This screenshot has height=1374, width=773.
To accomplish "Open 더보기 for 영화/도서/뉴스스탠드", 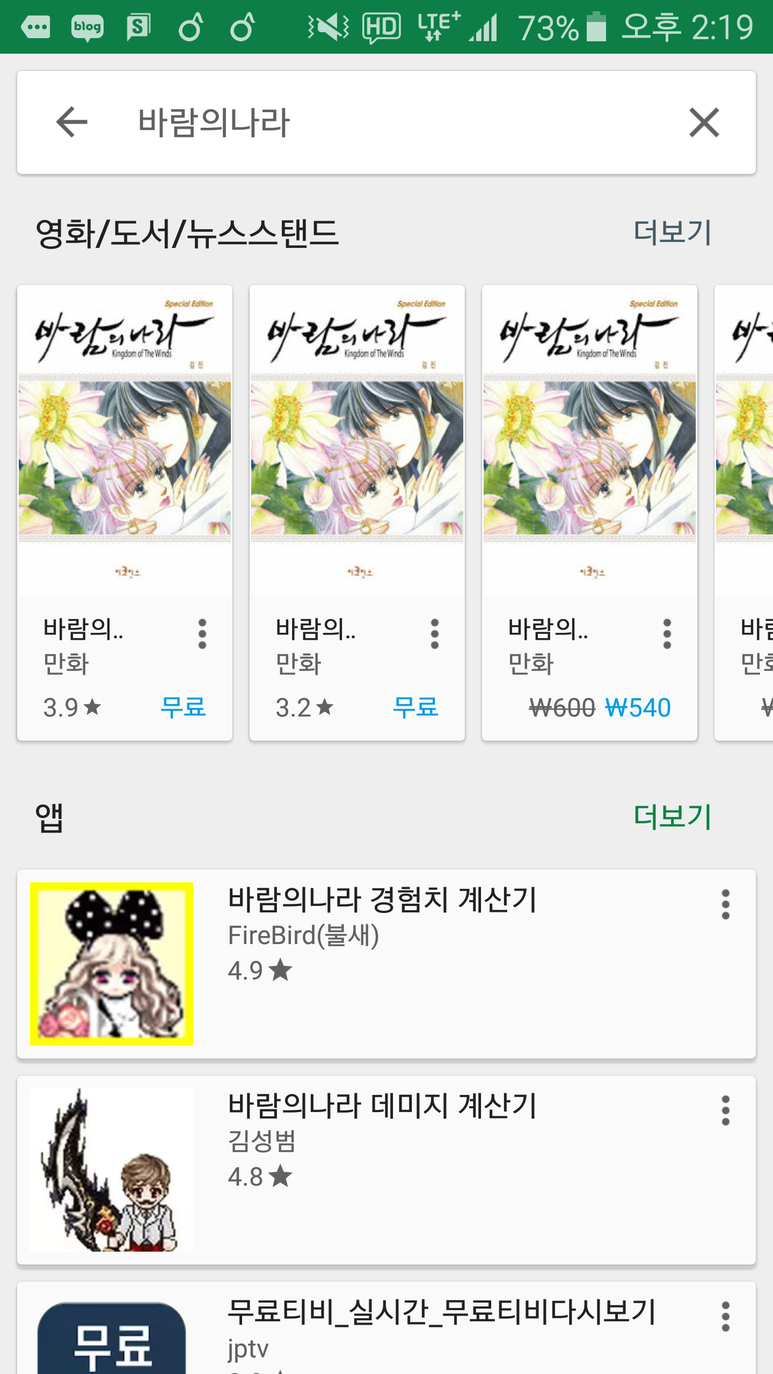I will click(672, 233).
